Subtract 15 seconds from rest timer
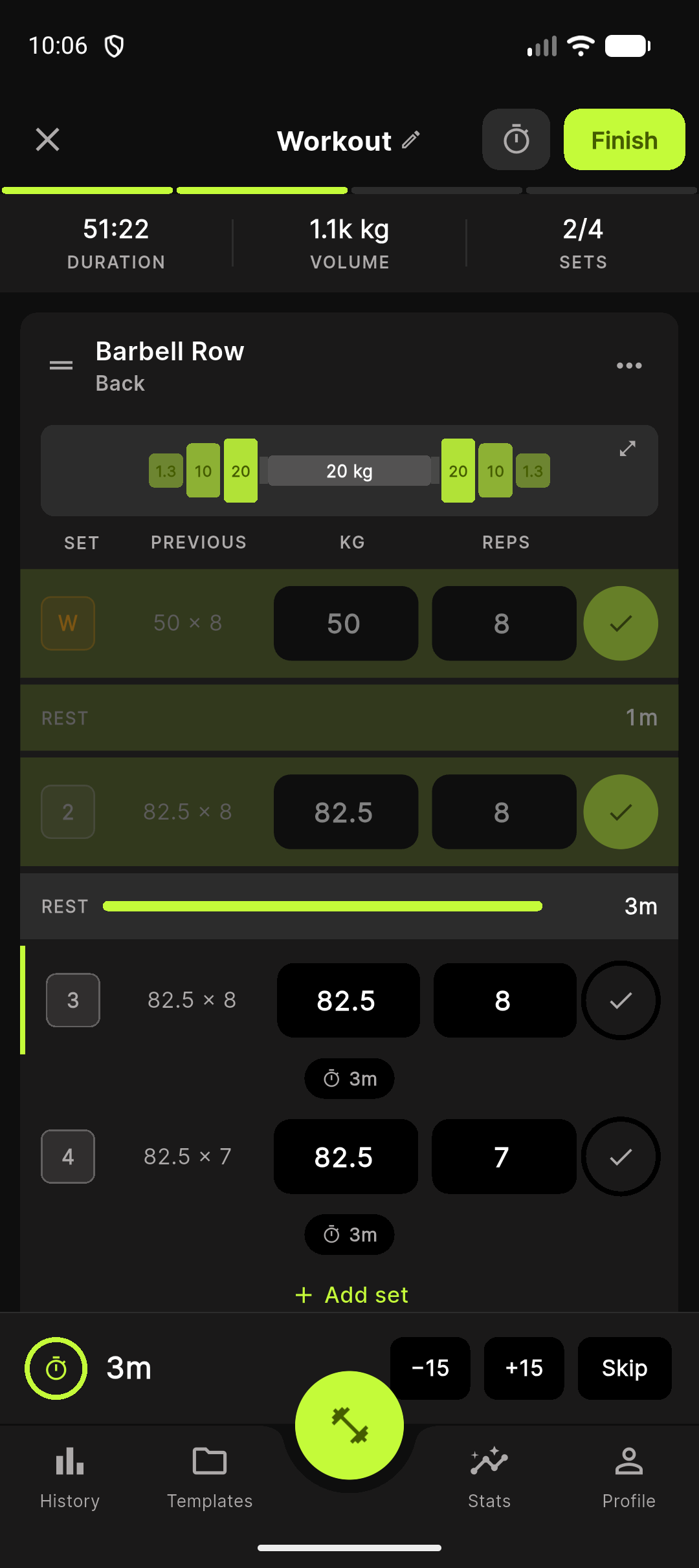 [430, 1368]
